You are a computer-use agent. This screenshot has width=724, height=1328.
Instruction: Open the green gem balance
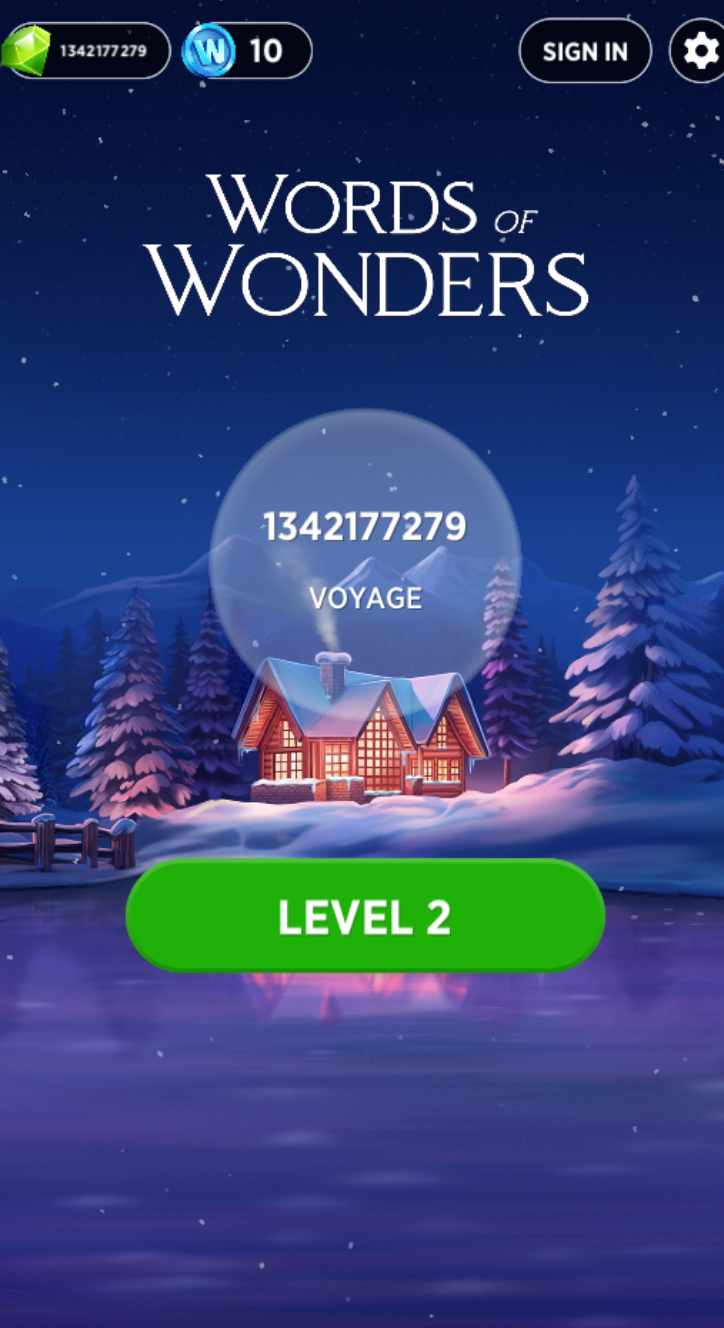tap(87, 51)
